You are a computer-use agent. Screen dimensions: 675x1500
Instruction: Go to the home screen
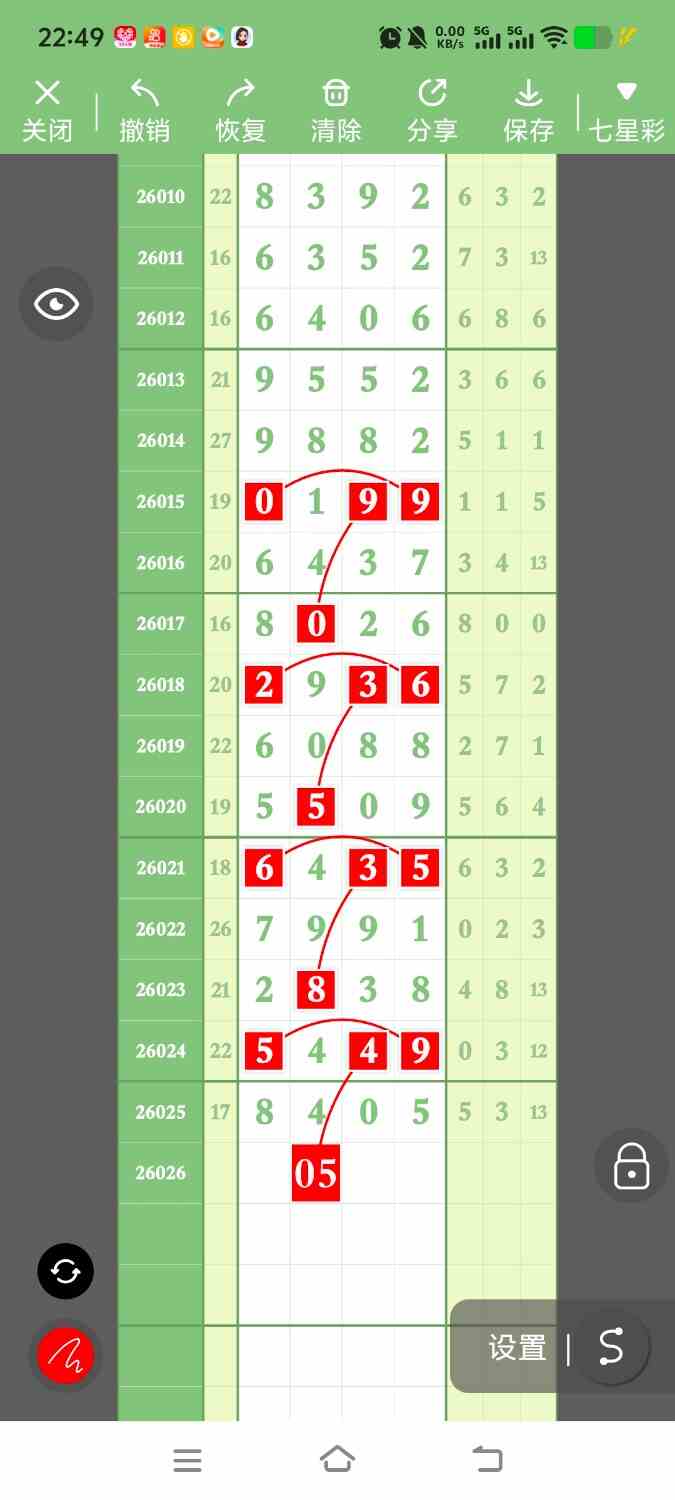(x=337, y=1460)
